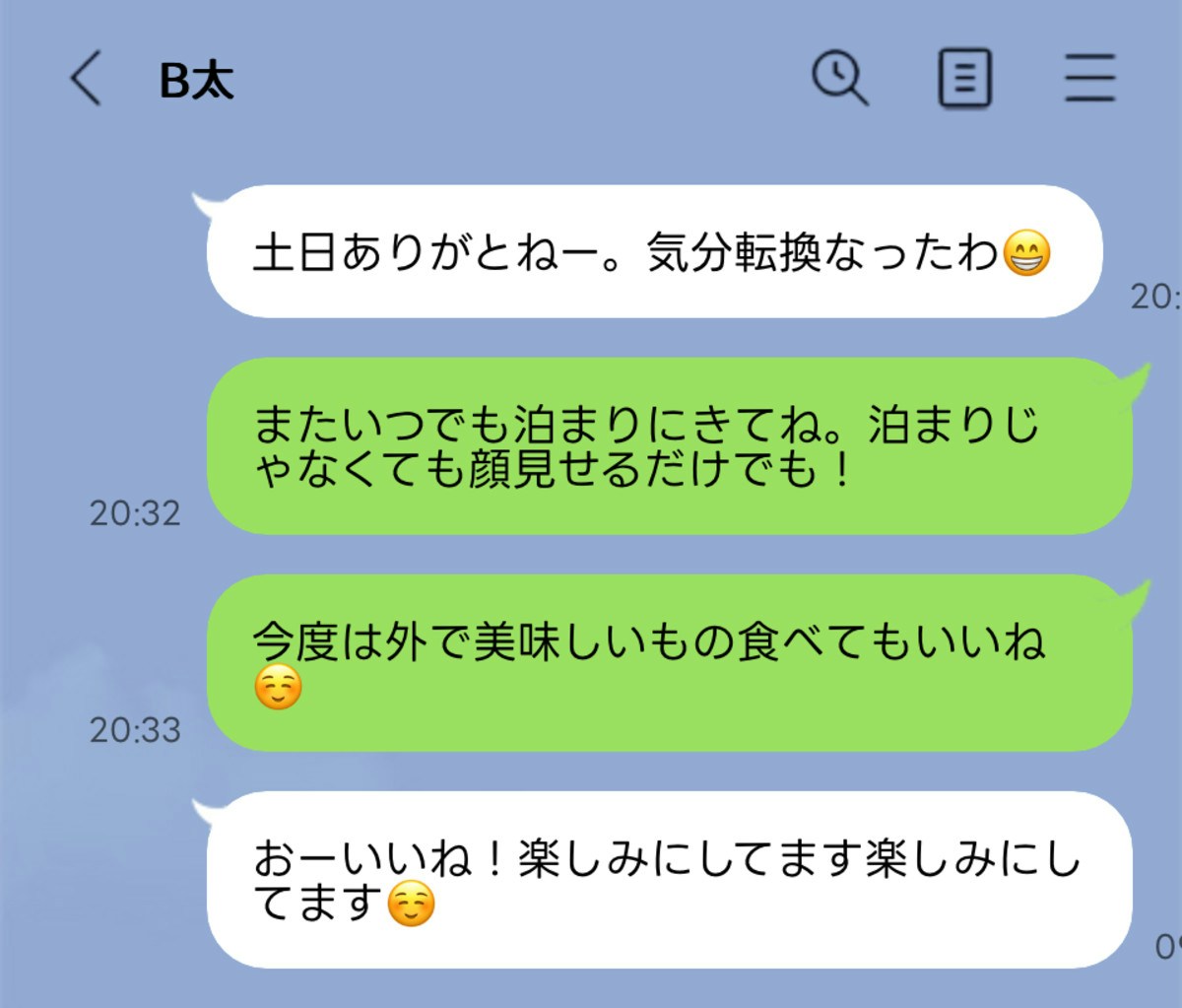Go back from the B太 chat
This screenshot has width=1182, height=1008.
pos(86,79)
